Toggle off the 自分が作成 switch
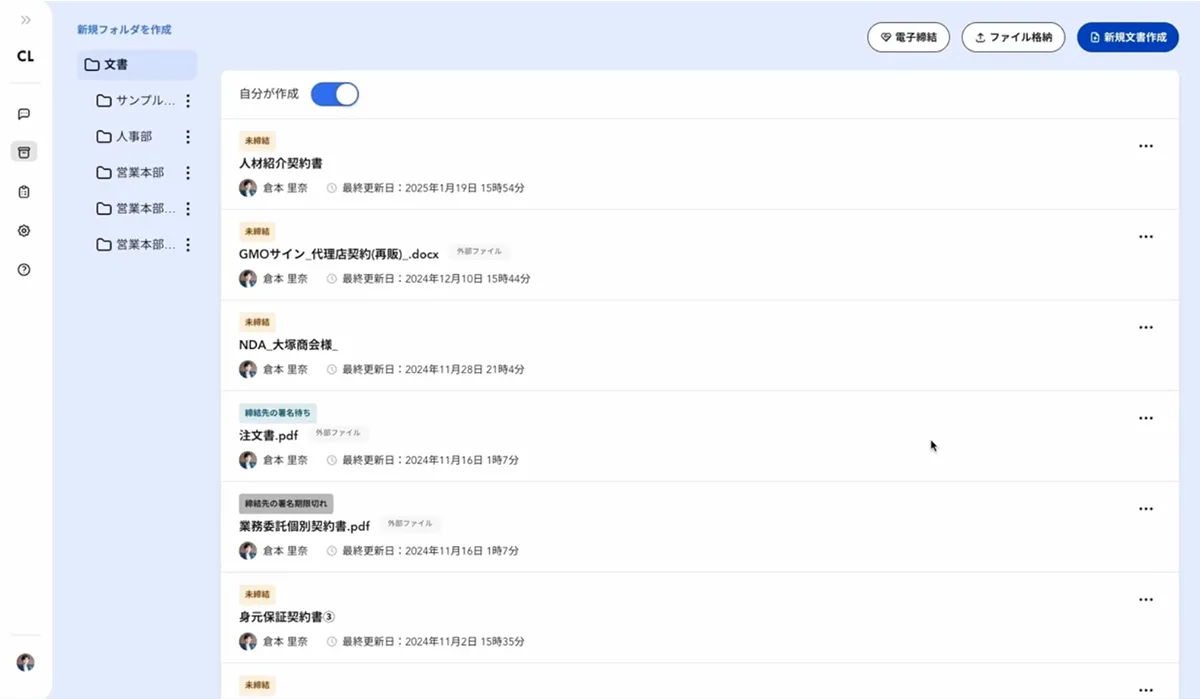 coord(335,95)
